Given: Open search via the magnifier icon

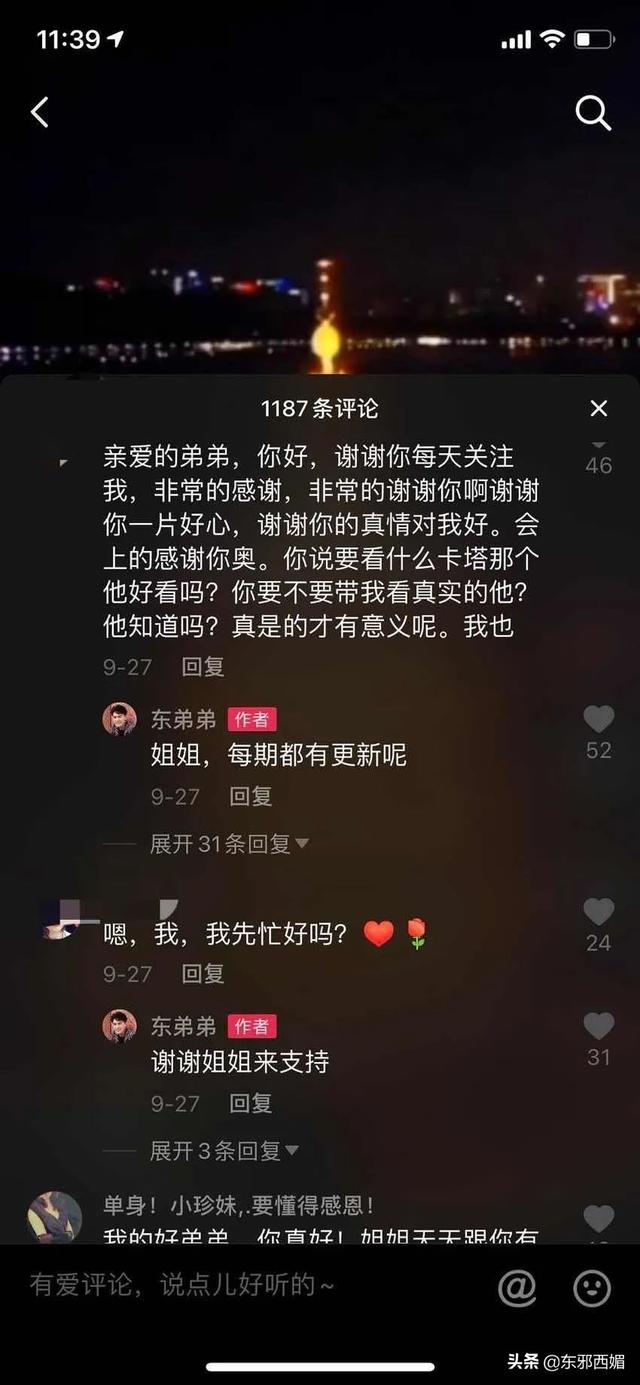Looking at the screenshot, I should (x=592, y=113).
